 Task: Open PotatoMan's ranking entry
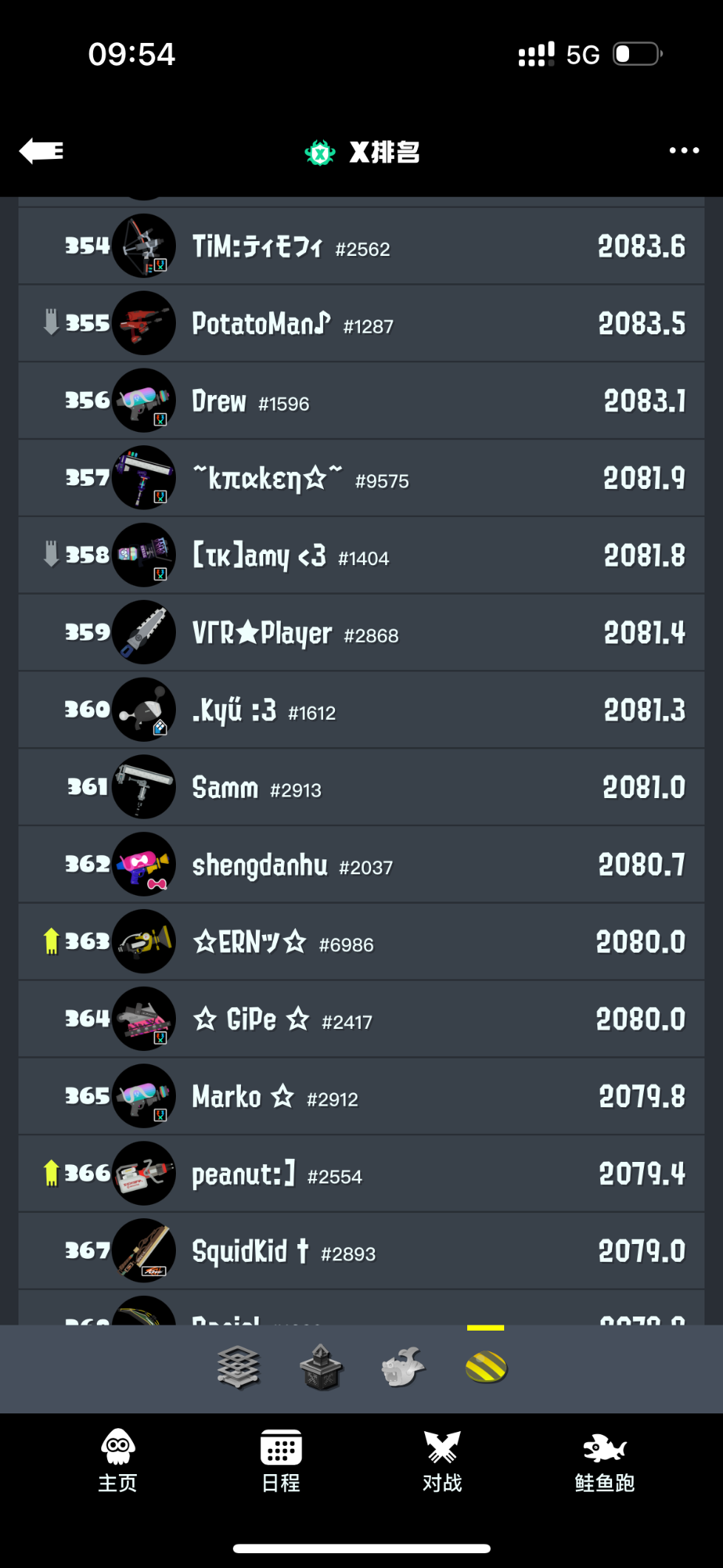pos(361,323)
